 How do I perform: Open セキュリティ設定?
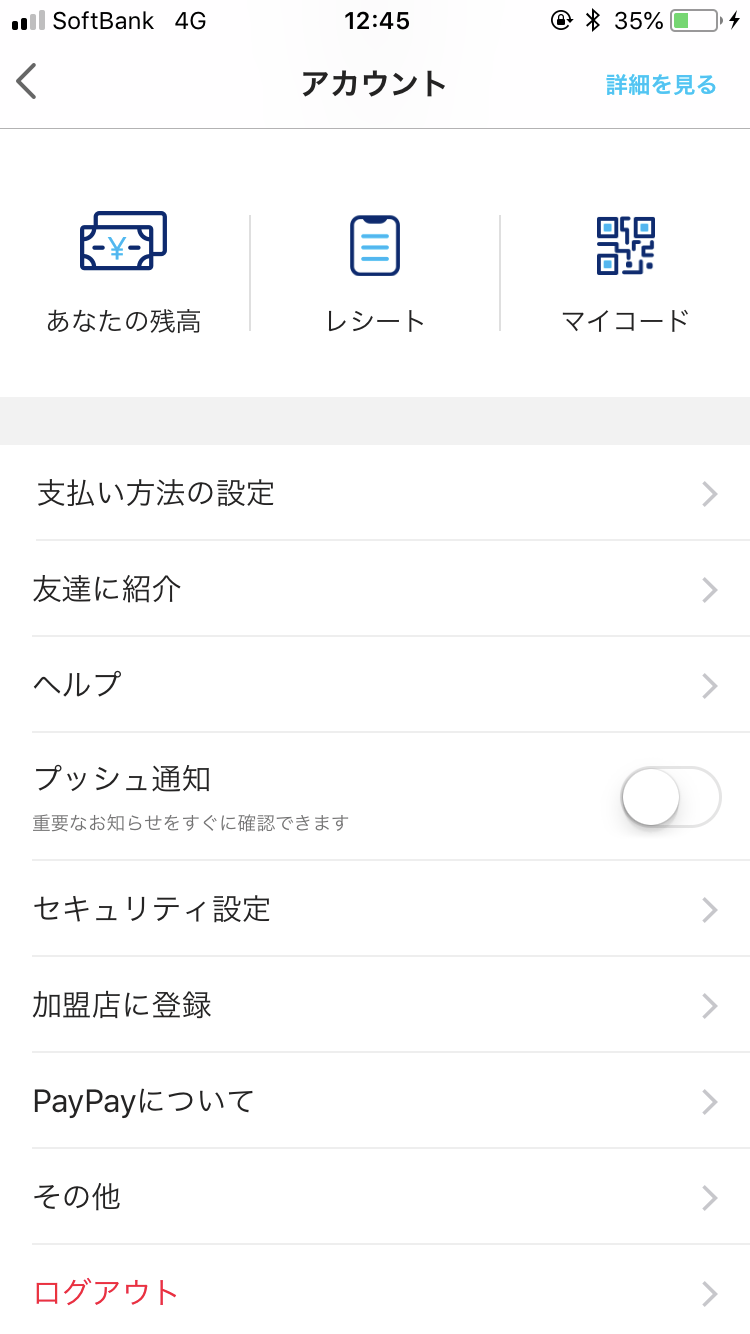[375, 909]
